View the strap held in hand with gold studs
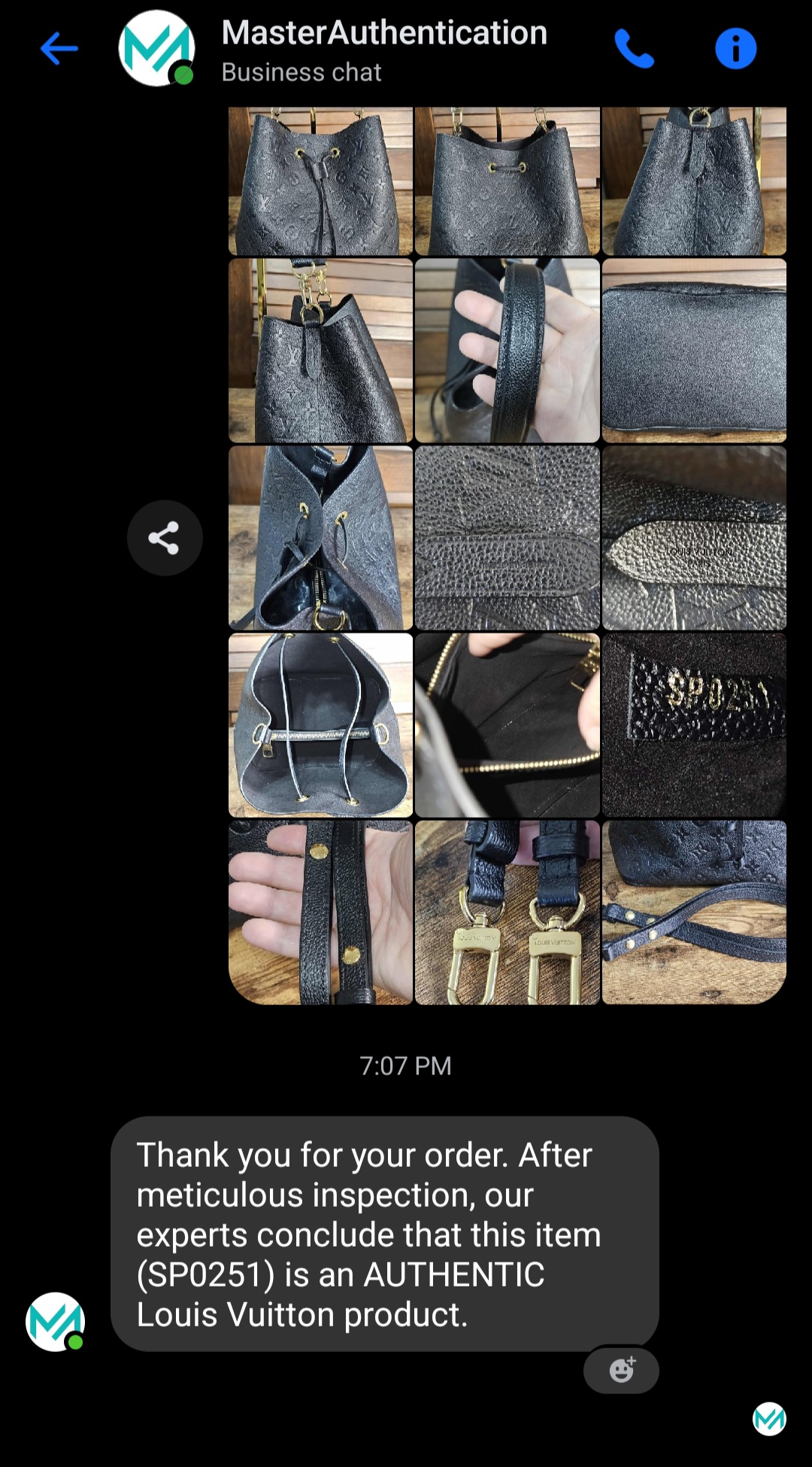Image resolution: width=812 pixels, height=1467 pixels. point(321,913)
